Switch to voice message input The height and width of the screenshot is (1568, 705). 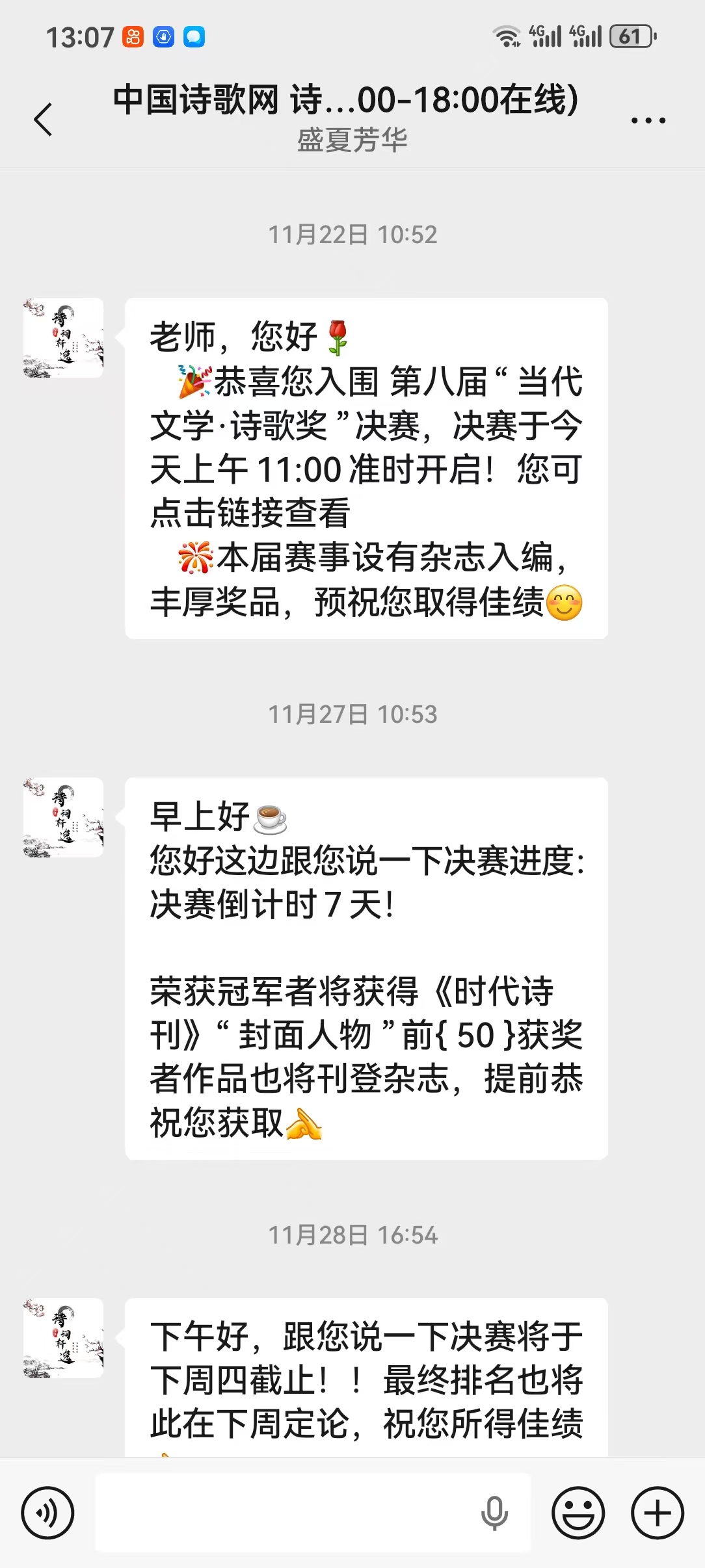pos(47,1513)
